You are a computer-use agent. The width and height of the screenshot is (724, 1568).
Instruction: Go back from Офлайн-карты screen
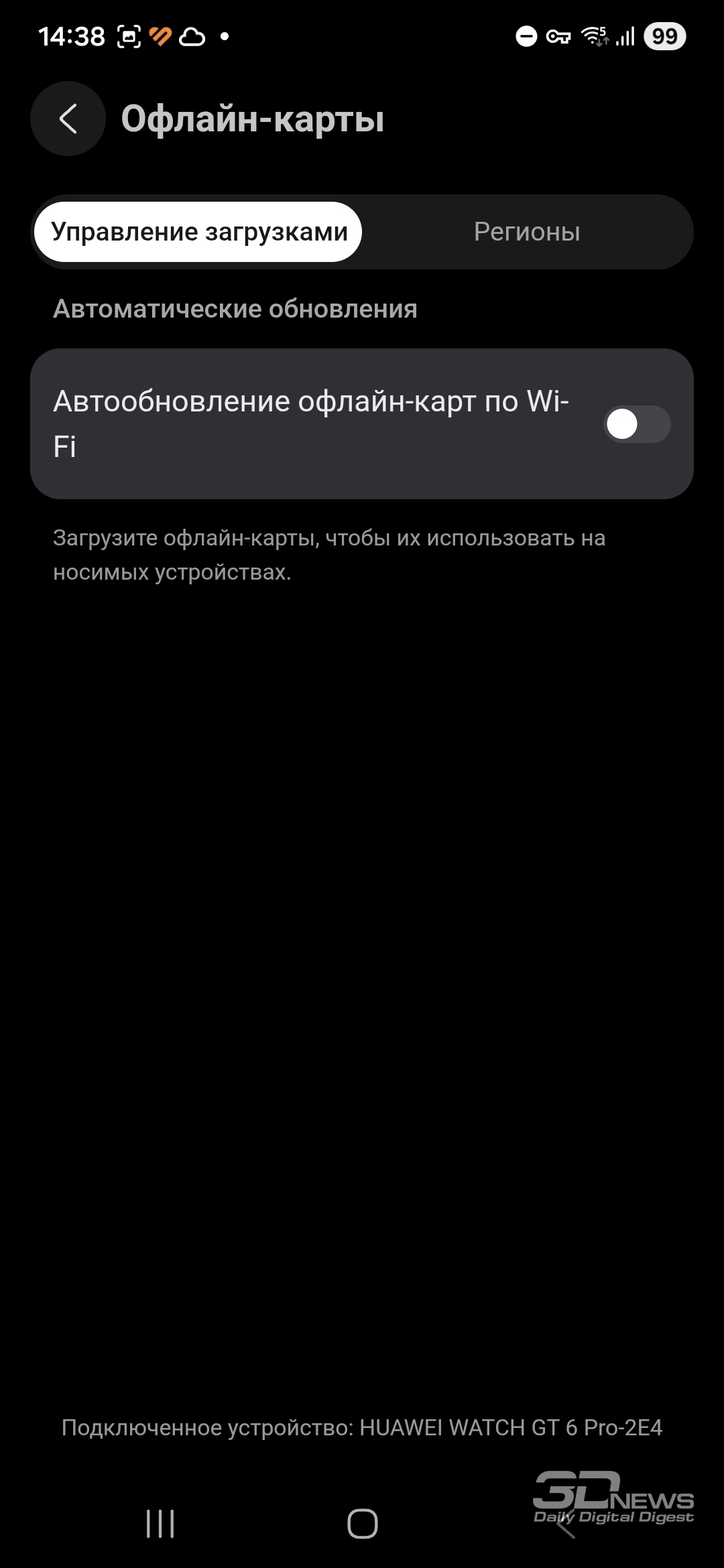pos(68,119)
